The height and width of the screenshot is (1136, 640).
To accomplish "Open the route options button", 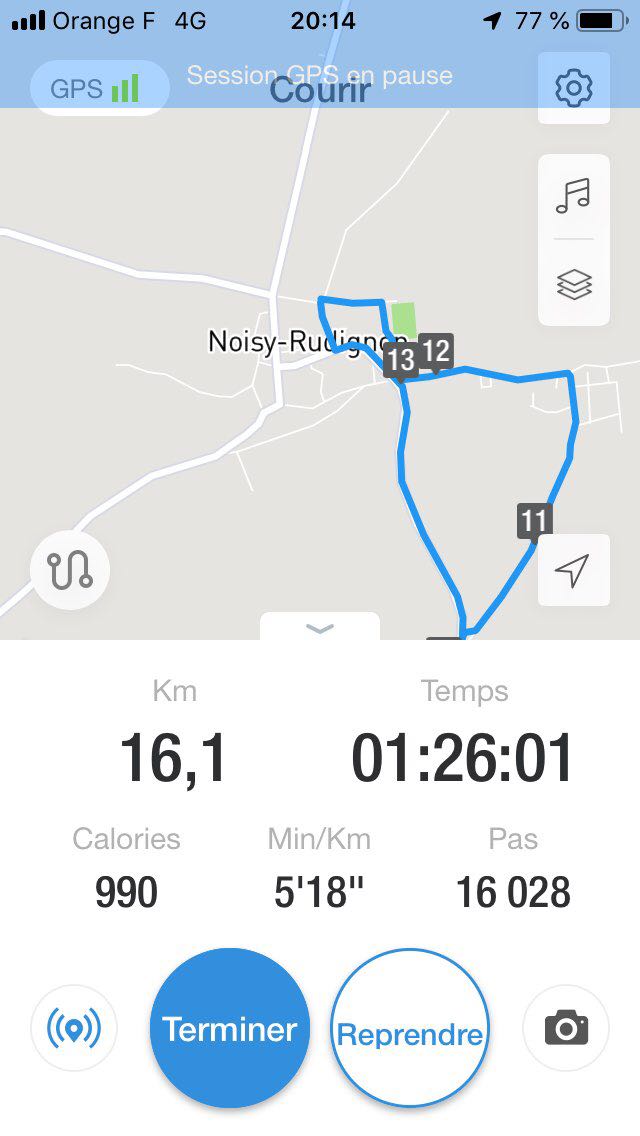I will click(70, 570).
